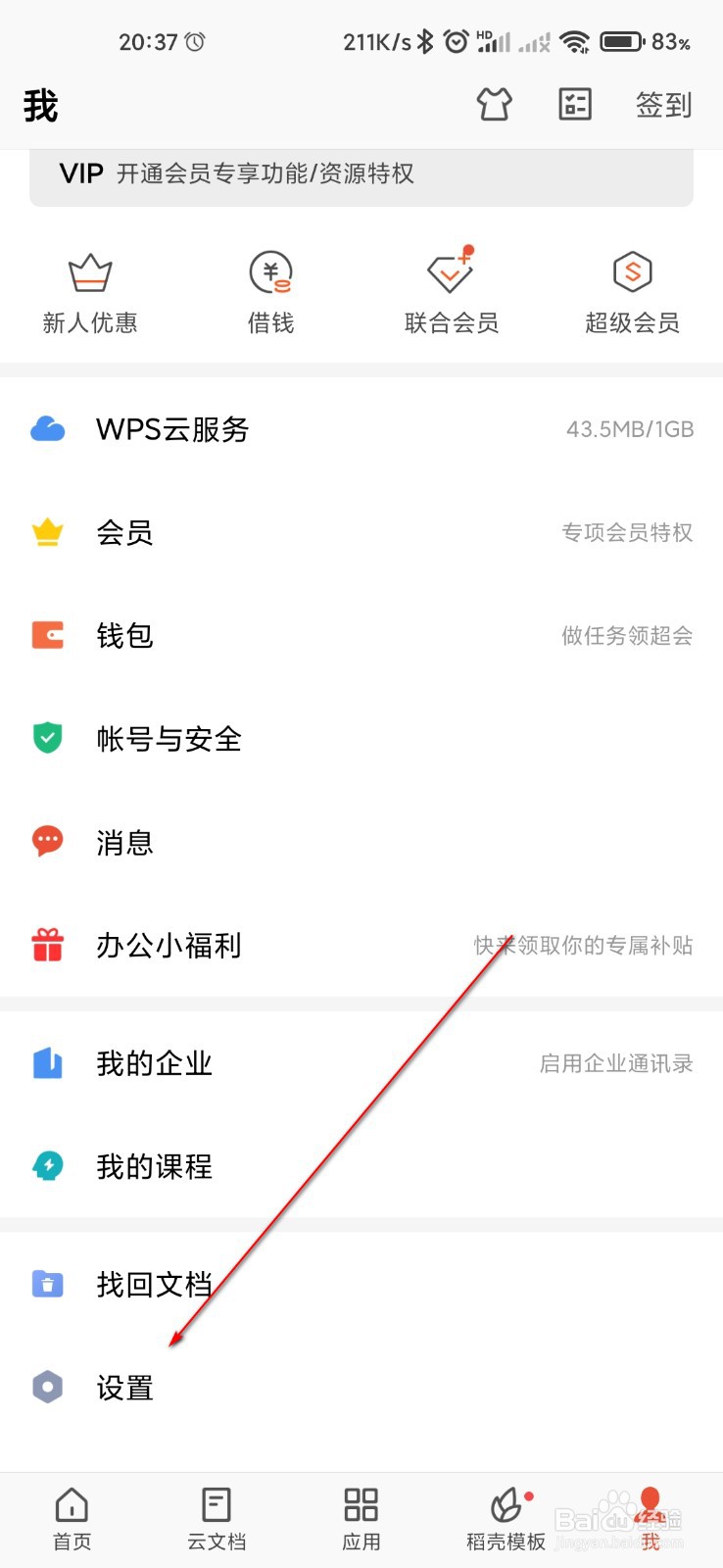
Task: Tap the 签到 button
Action: click(663, 104)
